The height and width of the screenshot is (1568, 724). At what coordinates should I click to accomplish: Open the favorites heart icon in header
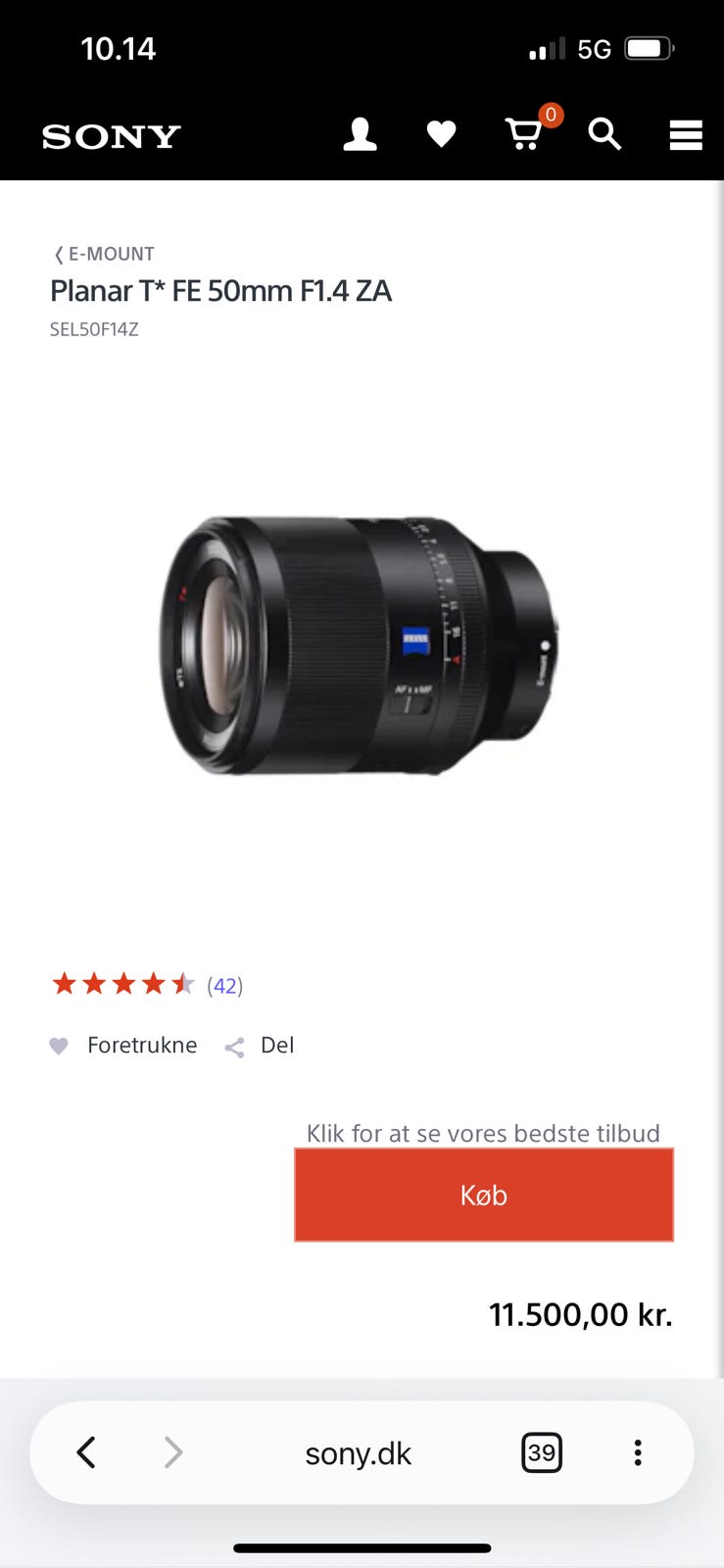(441, 135)
